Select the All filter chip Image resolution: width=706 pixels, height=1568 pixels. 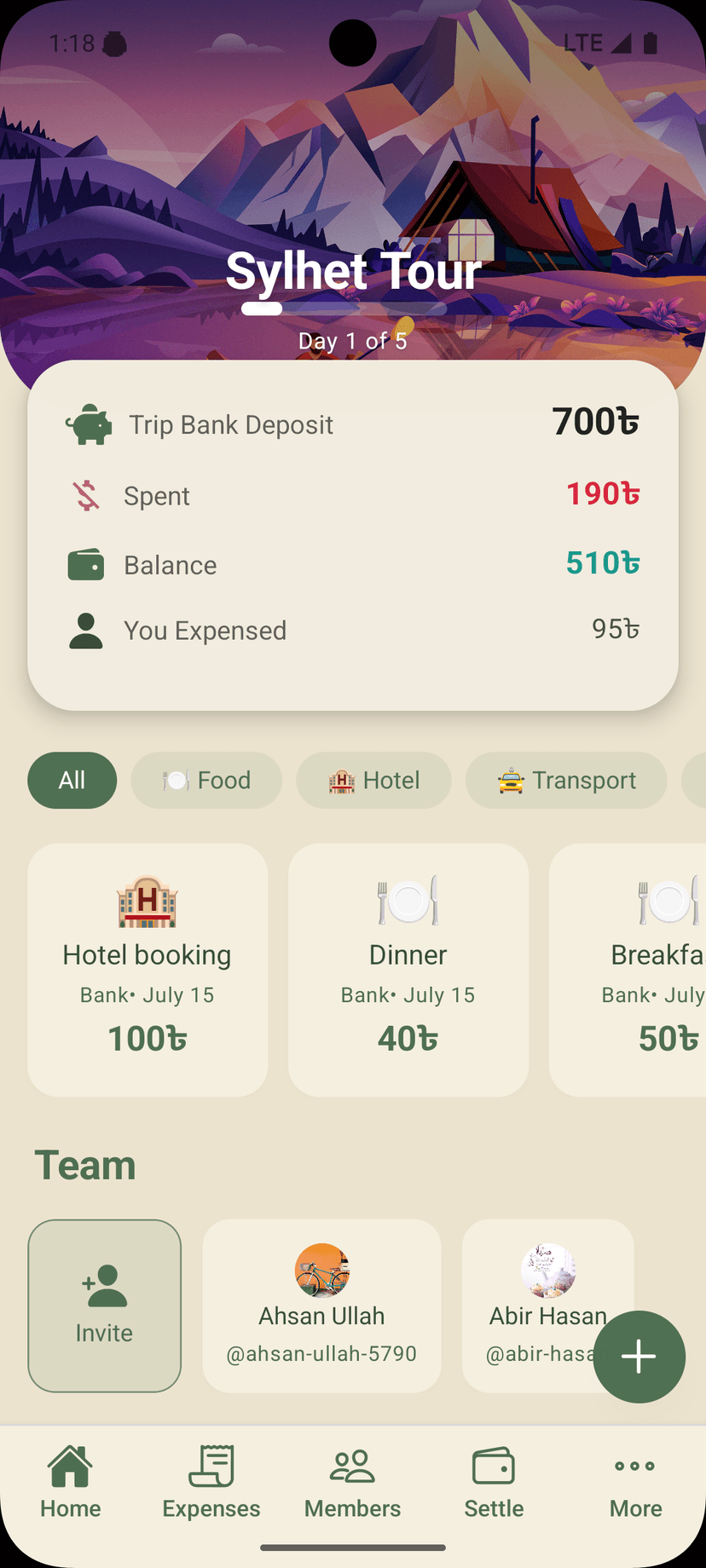(x=72, y=781)
